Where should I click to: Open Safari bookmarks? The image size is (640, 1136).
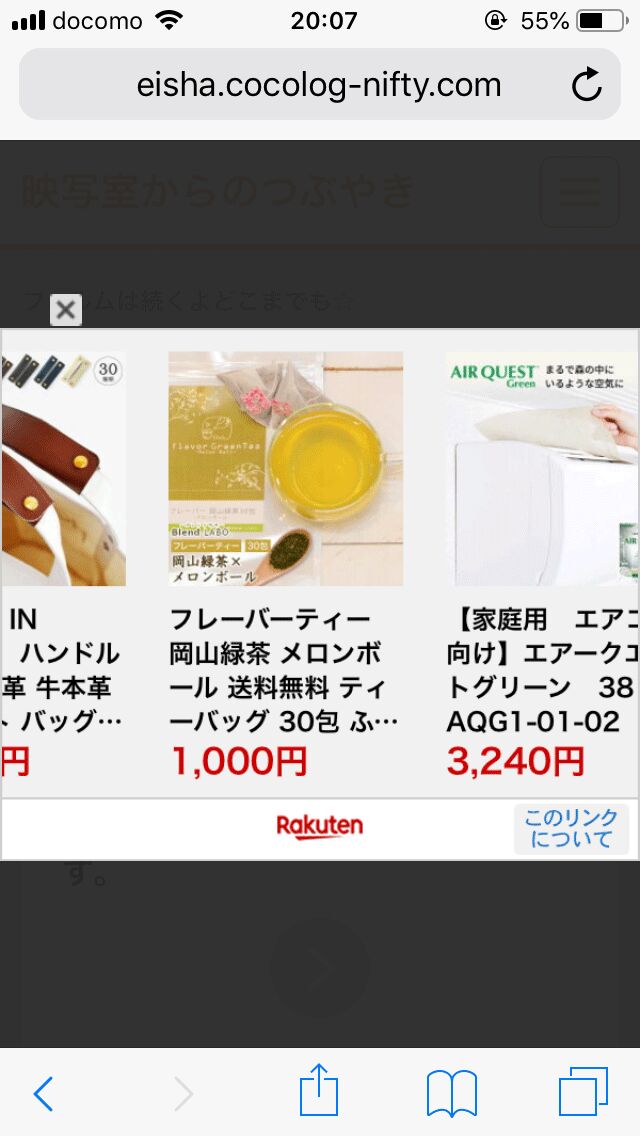(452, 1094)
